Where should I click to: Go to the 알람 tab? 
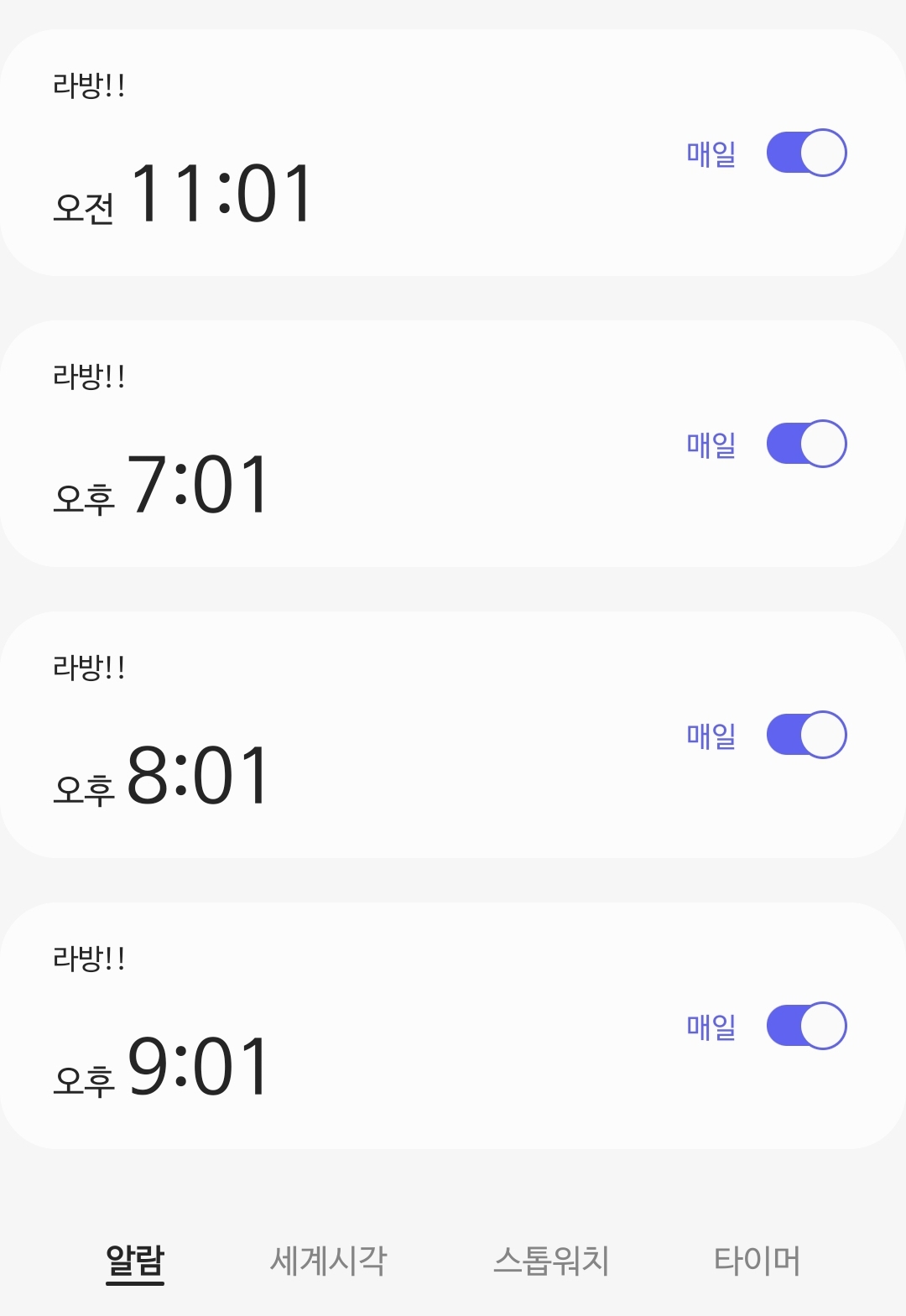point(135,1261)
